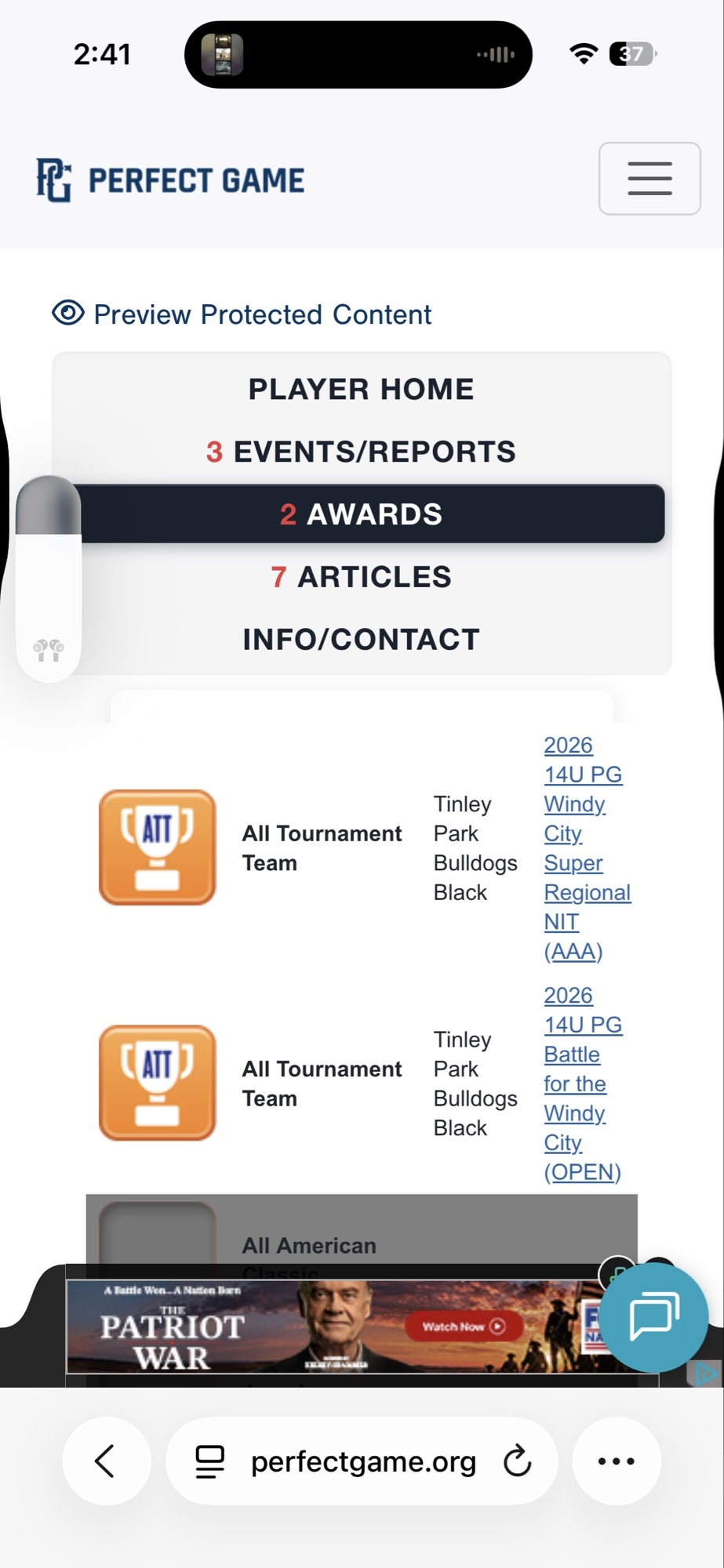
Task: Open the Perfect Game logo home link
Action: pos(170,180)
